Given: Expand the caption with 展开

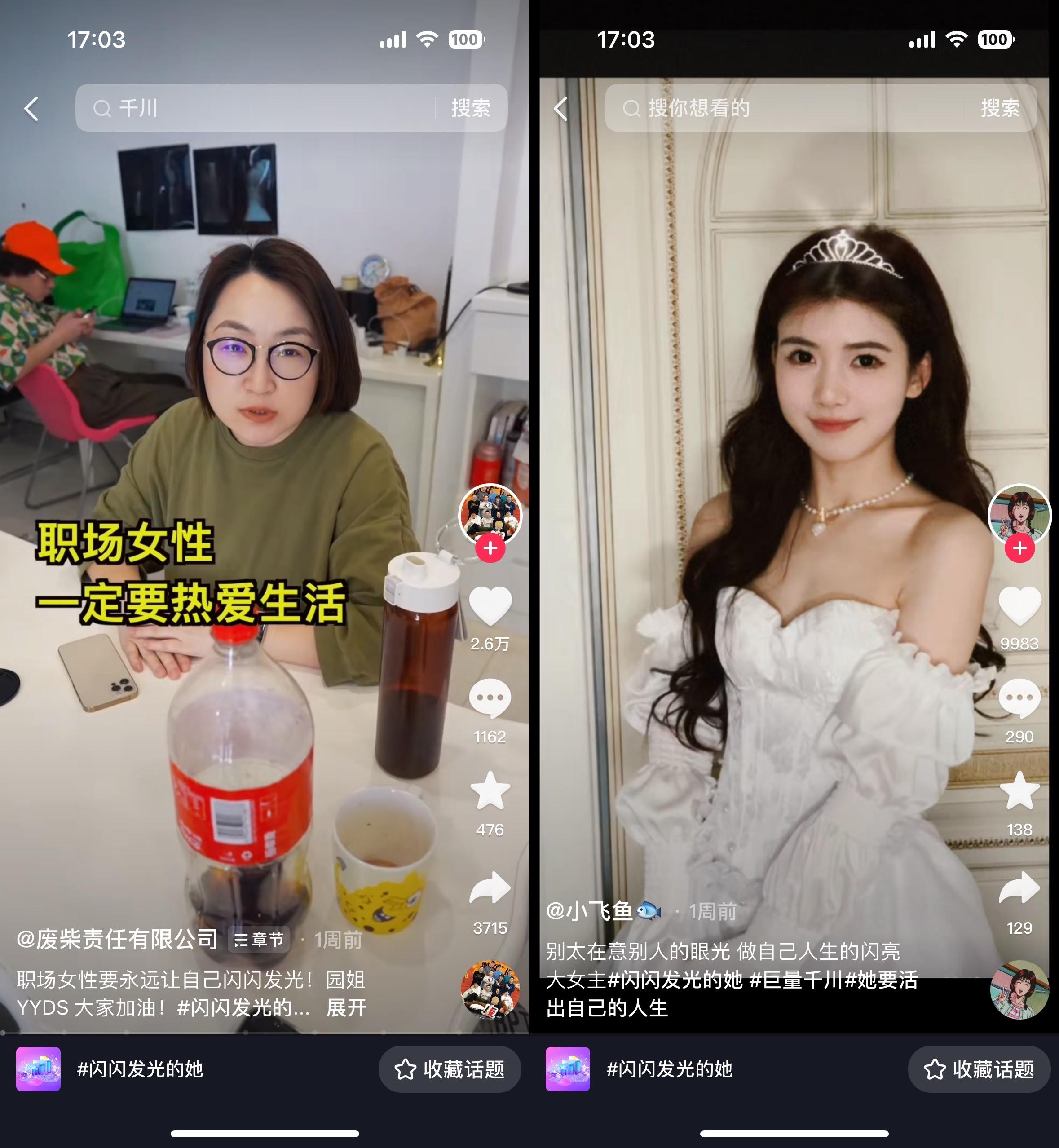Looking at the screenshot, I should [345, 1007].
